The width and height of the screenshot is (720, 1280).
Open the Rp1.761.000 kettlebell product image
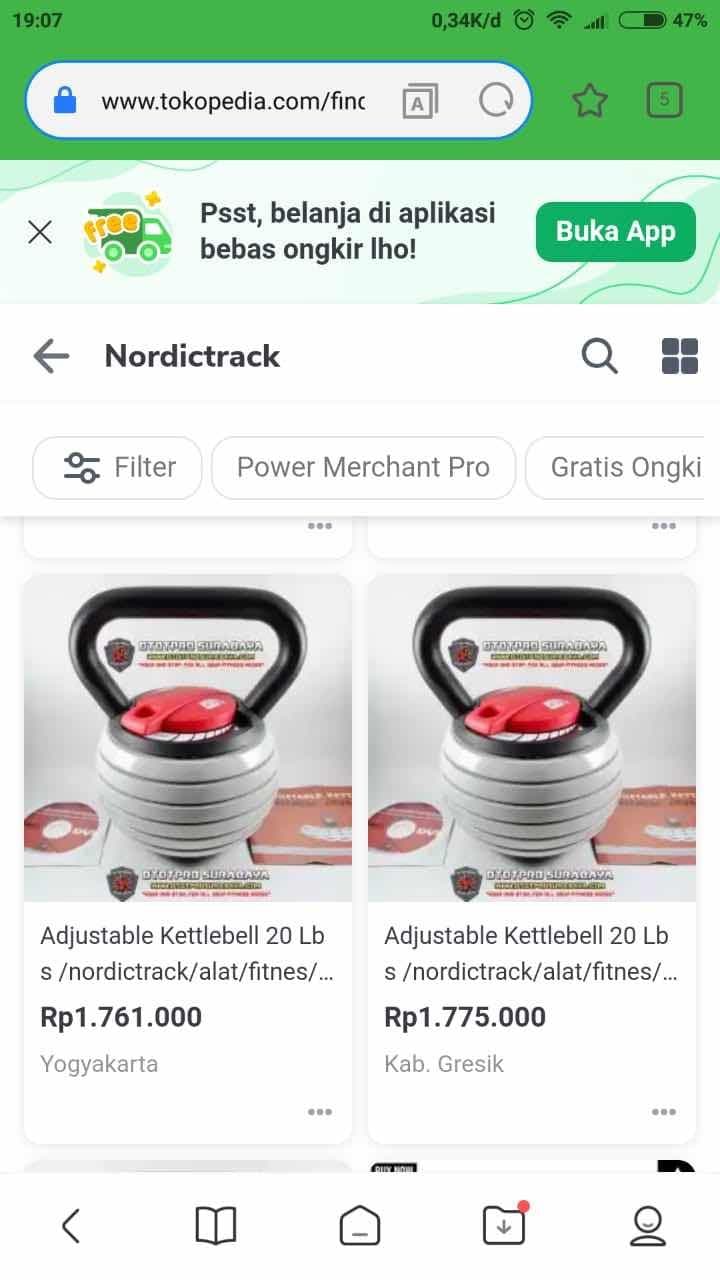click(x=188, y=737)
